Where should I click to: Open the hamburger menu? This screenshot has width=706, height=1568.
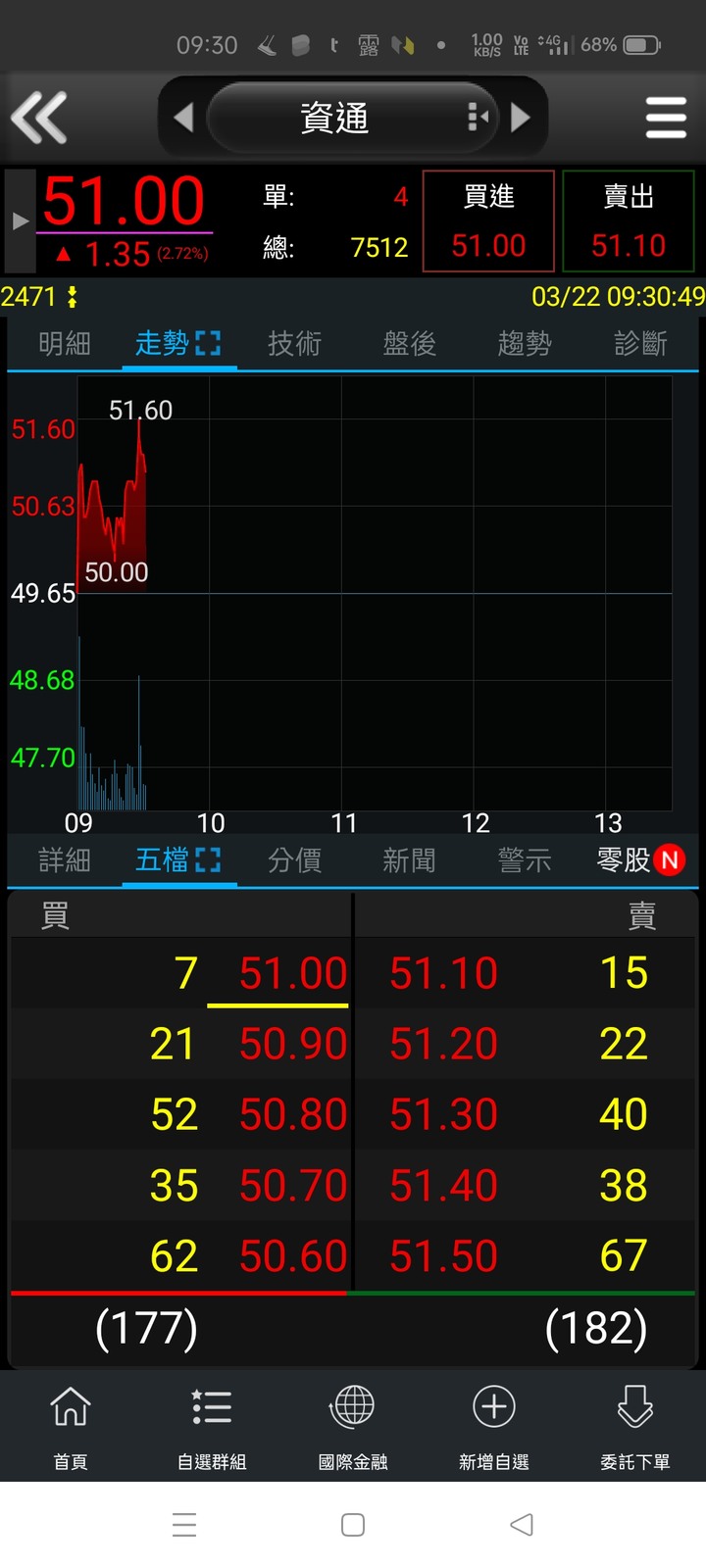[666, 118]
